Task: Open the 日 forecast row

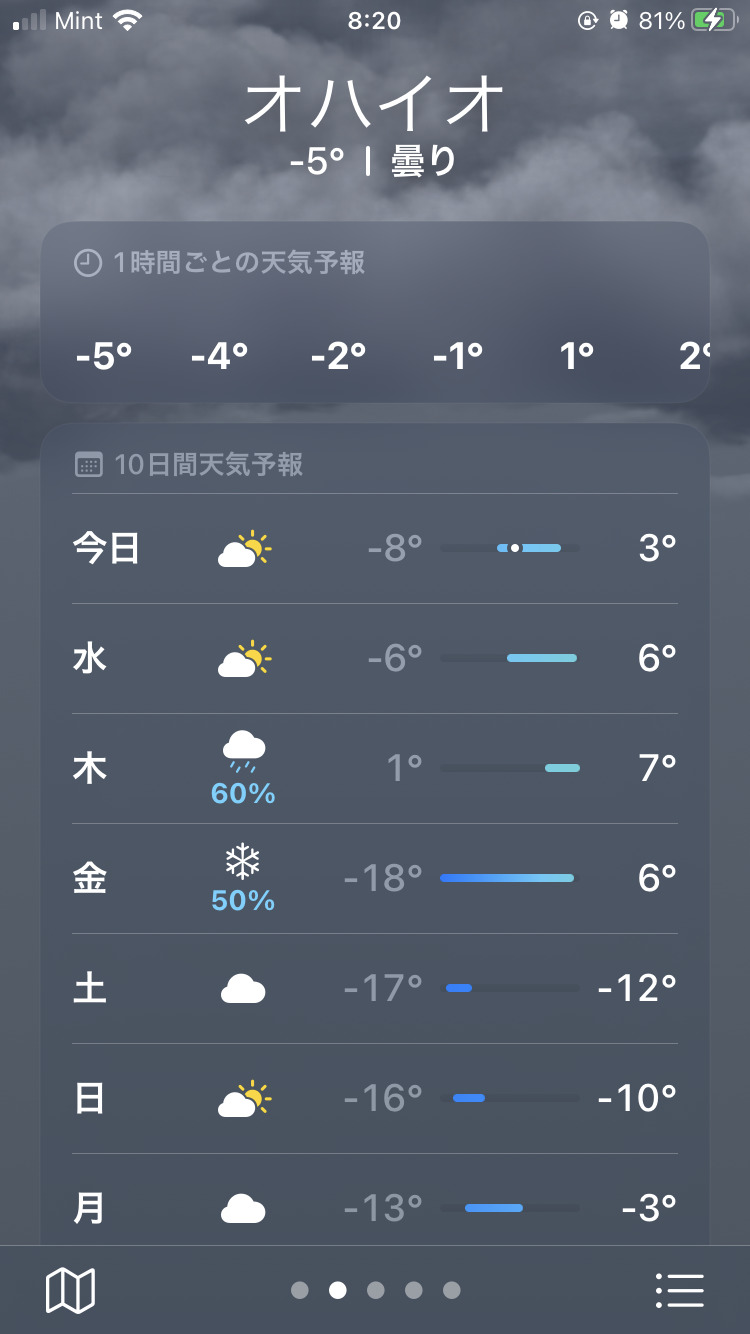Action: tap(375, 1099)
